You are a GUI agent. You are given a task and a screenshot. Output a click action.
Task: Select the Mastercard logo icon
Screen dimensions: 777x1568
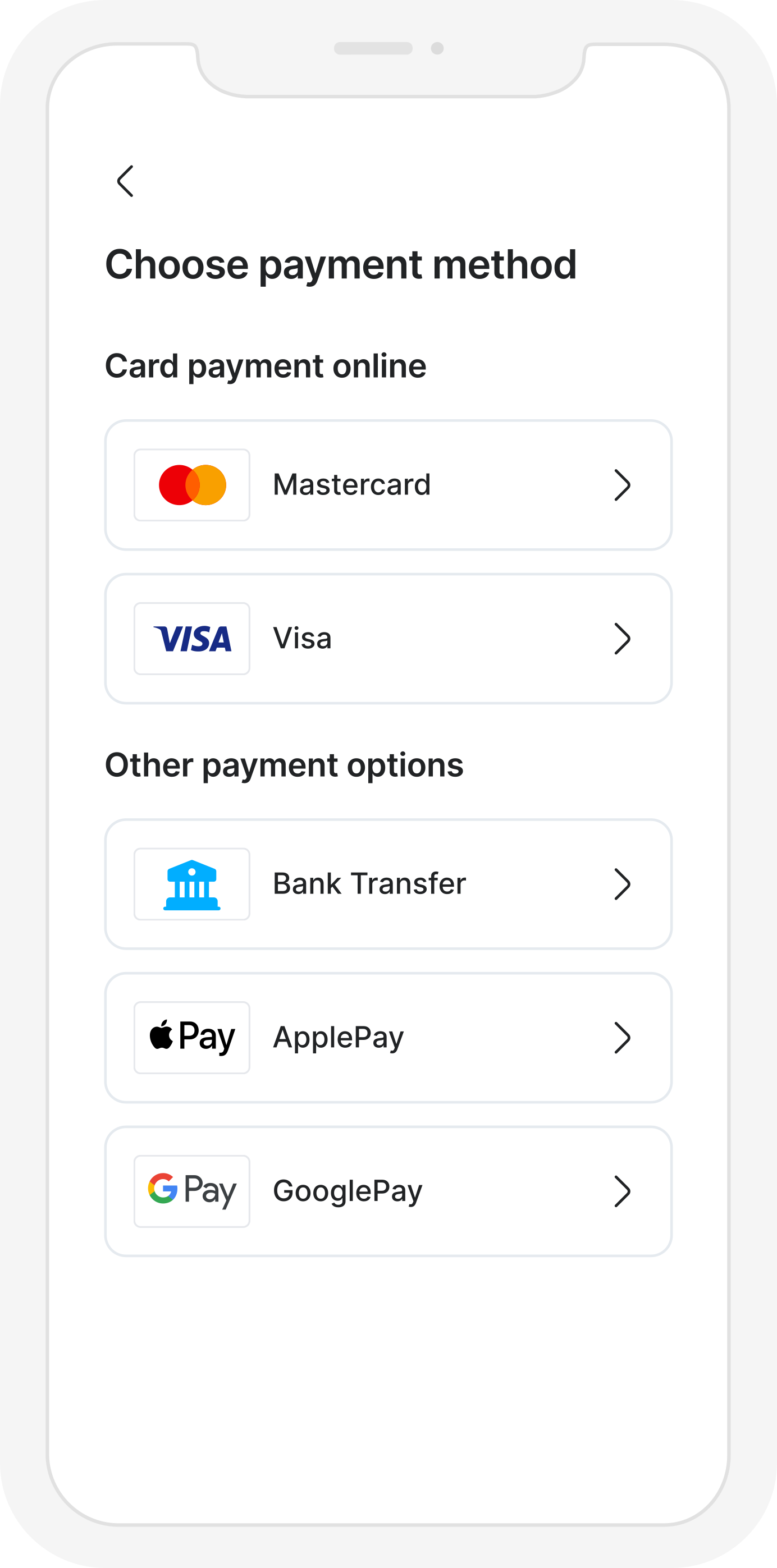[191, 484]
